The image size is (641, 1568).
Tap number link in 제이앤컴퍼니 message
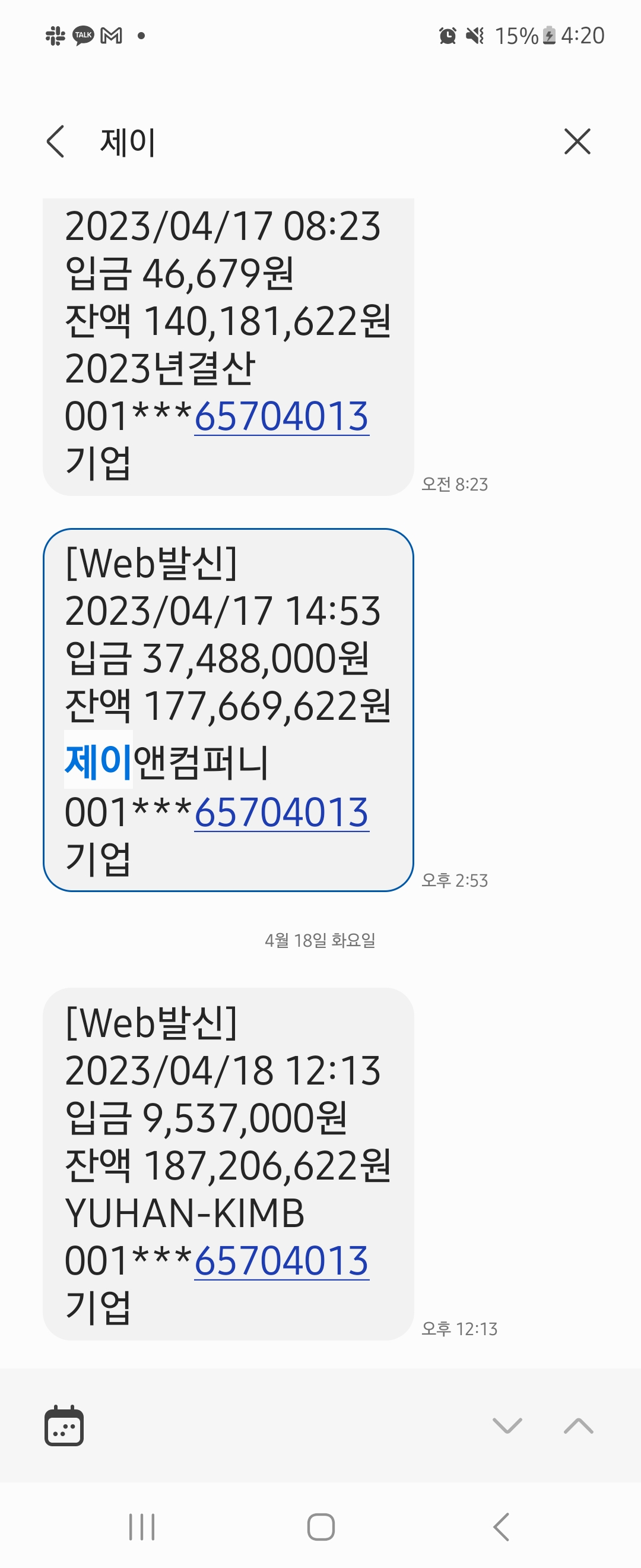pyautogui.click(x=281, y=813)
